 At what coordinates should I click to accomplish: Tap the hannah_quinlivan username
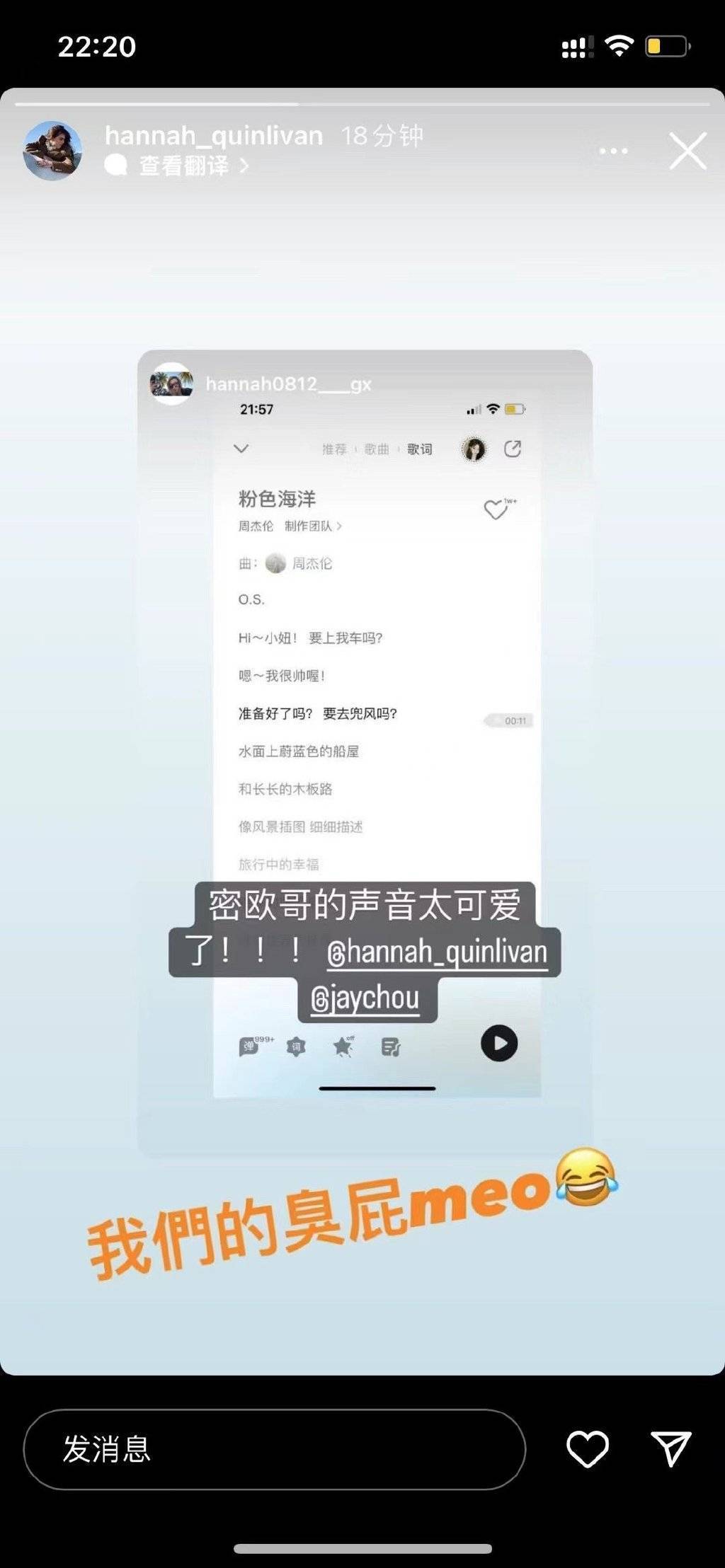click(x=214, y=136)
